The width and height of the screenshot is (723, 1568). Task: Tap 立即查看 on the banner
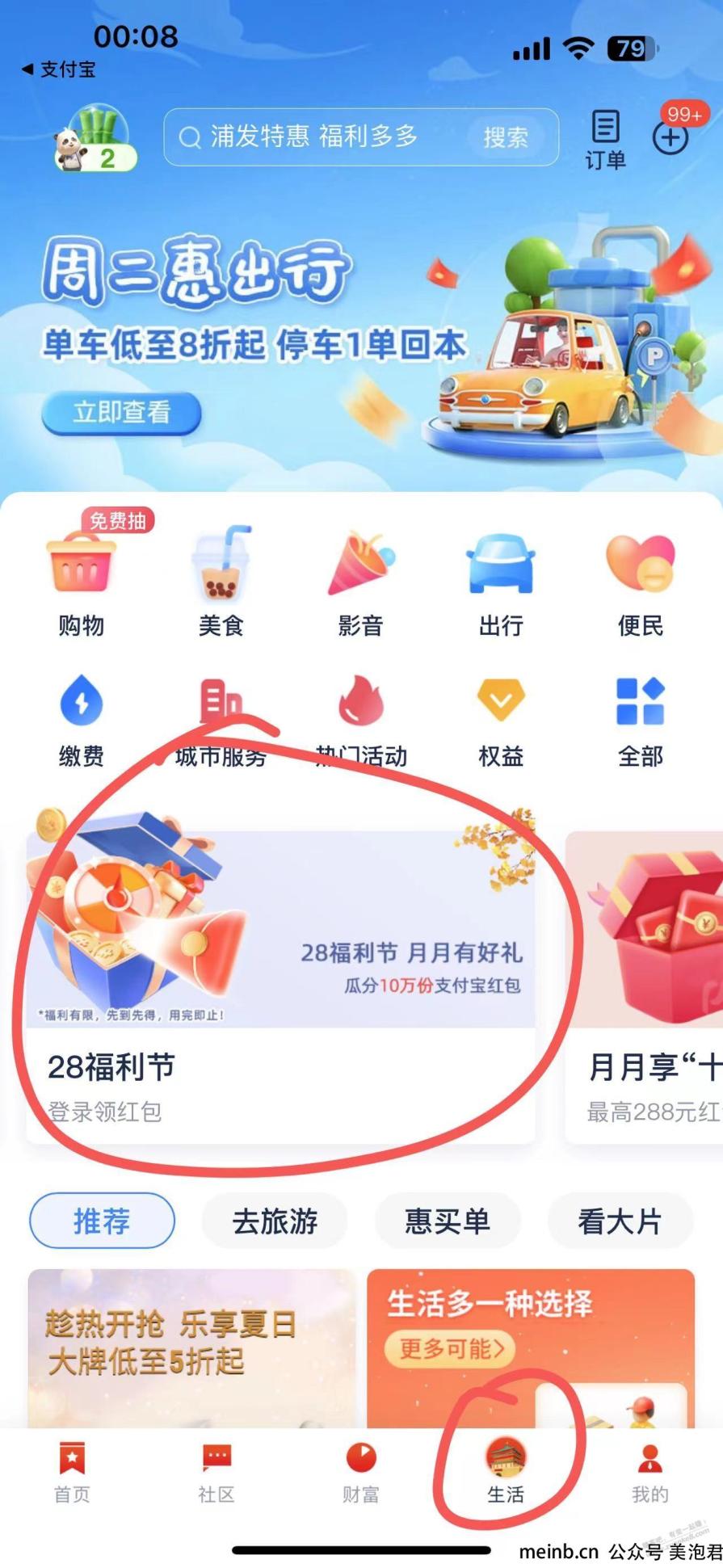pos(121,413)
